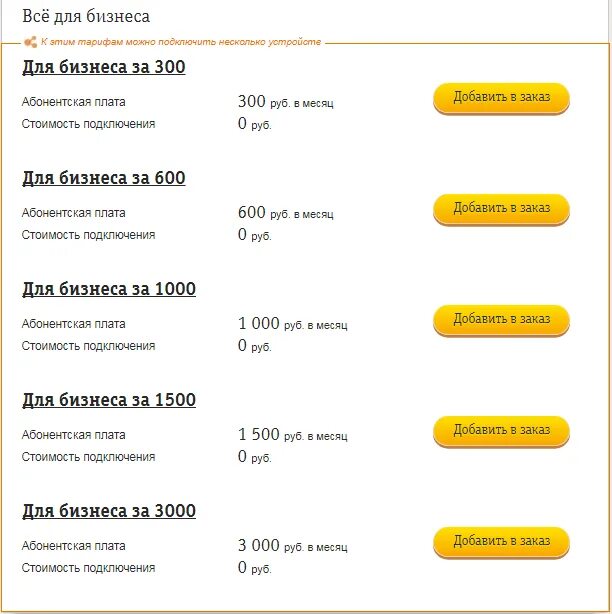
Task: Add the 600 rub tariff to order
Action: pos(501,209)
